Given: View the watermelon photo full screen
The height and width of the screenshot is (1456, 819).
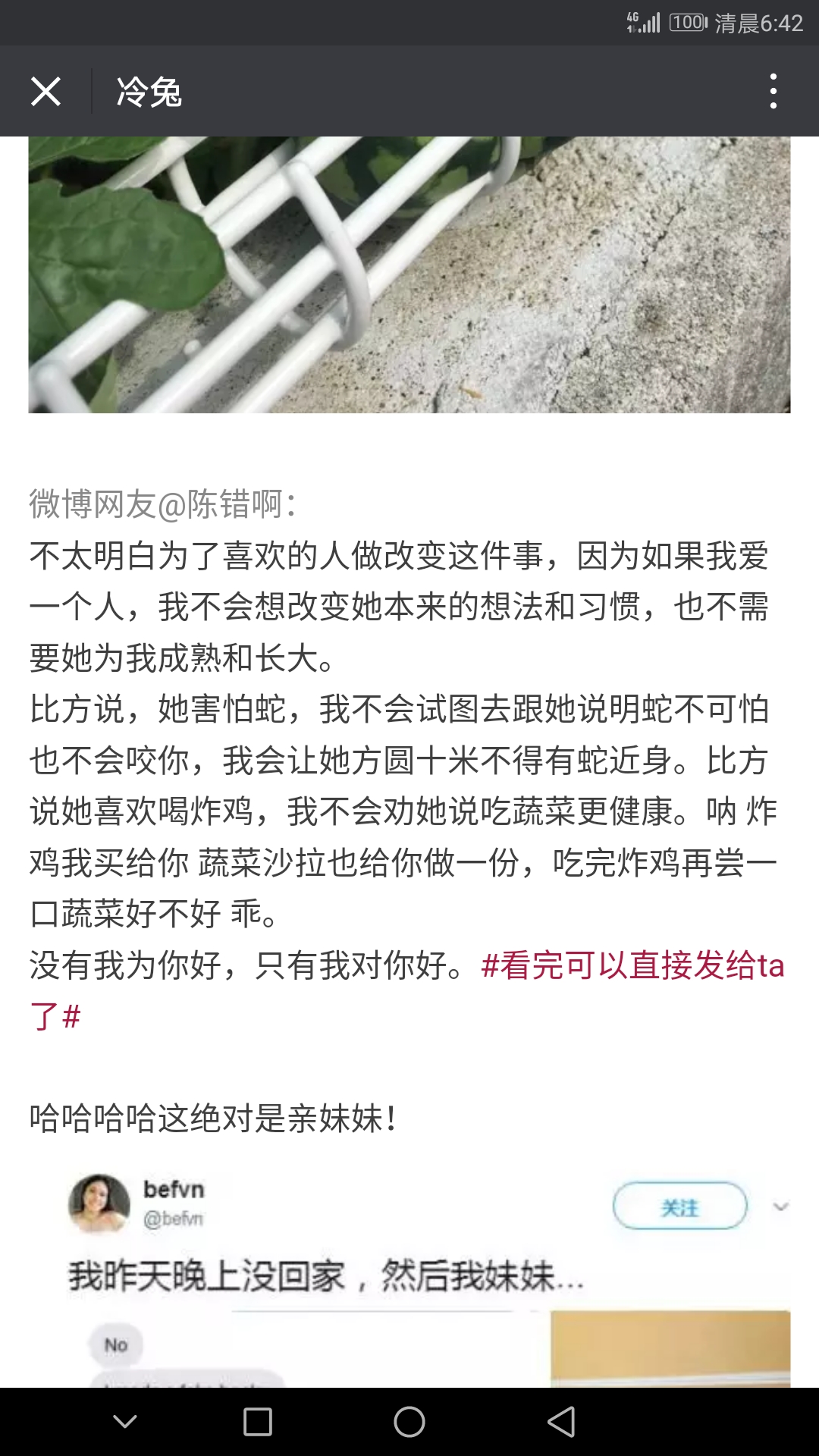Looking at the screenshot, I should 409,275.
